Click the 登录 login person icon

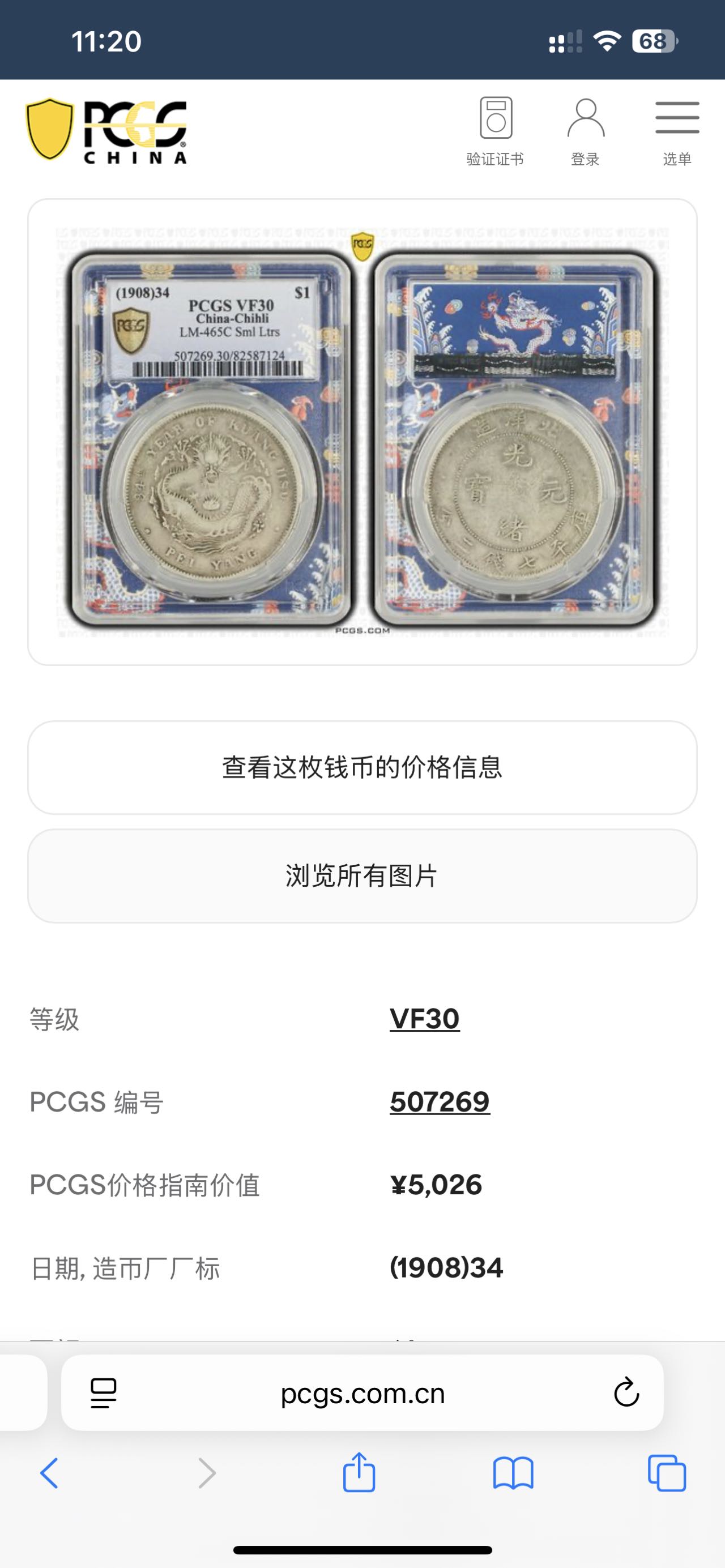click(586, 119)
